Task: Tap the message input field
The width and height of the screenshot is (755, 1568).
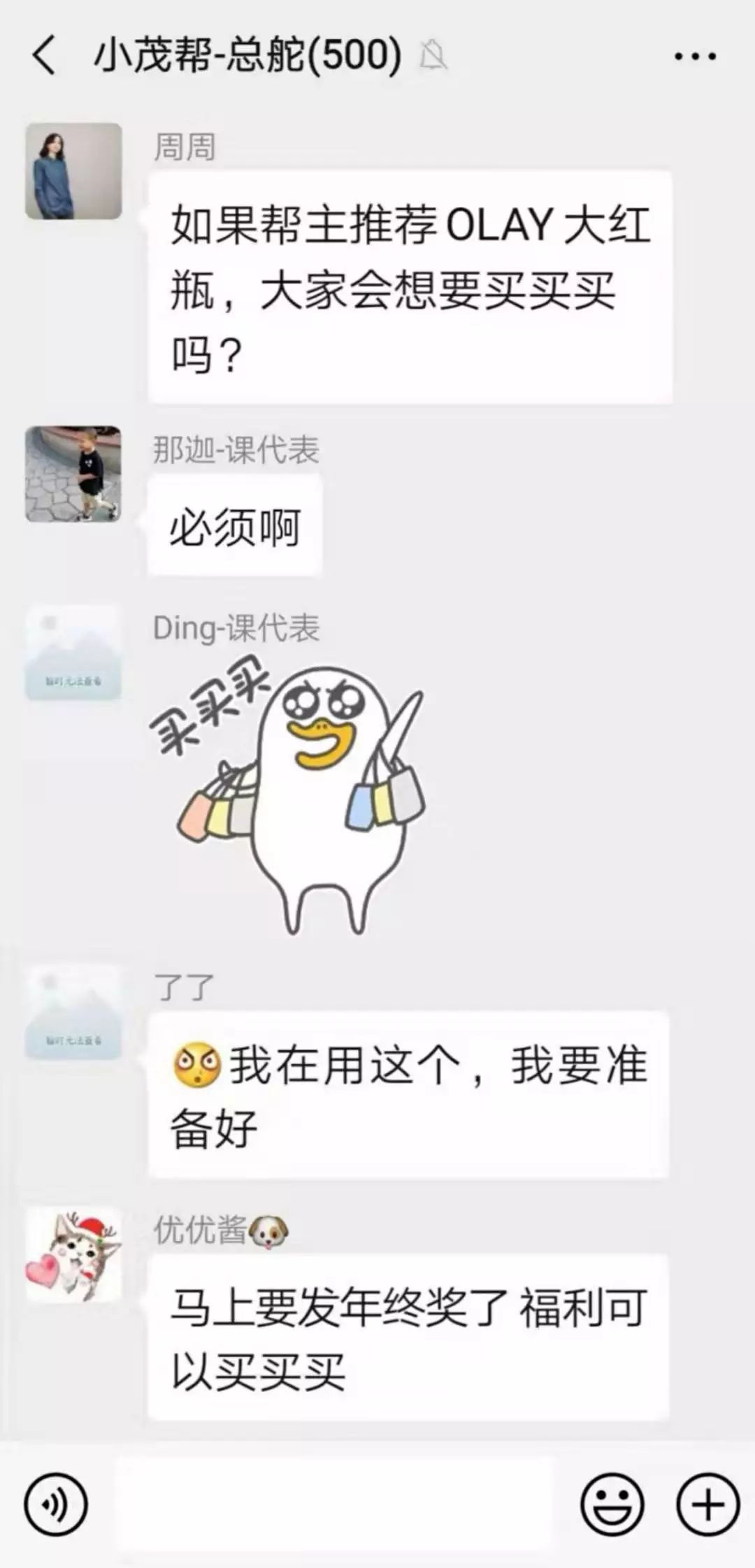Action: pyautogui.click(x=334, y=1504)
